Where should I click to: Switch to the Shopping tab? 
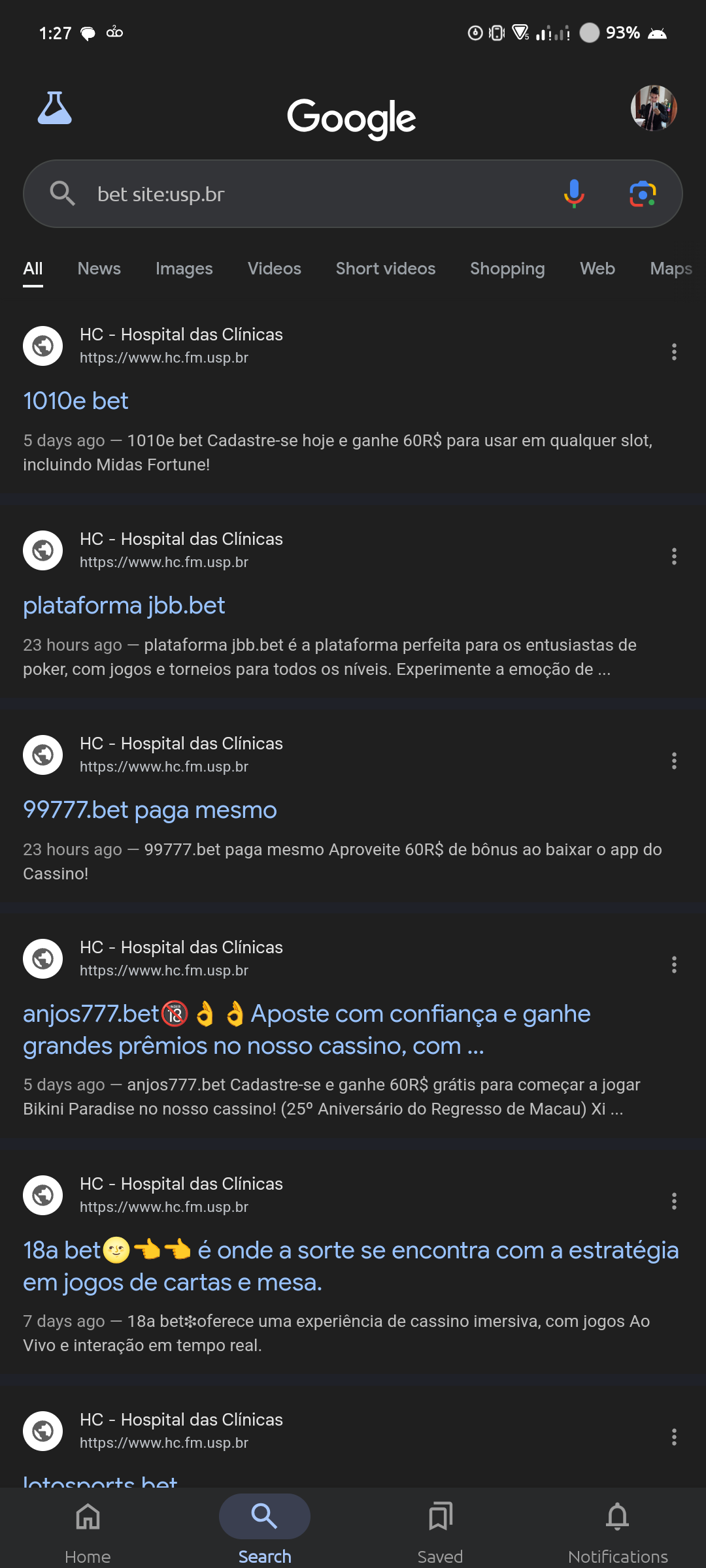507,269
